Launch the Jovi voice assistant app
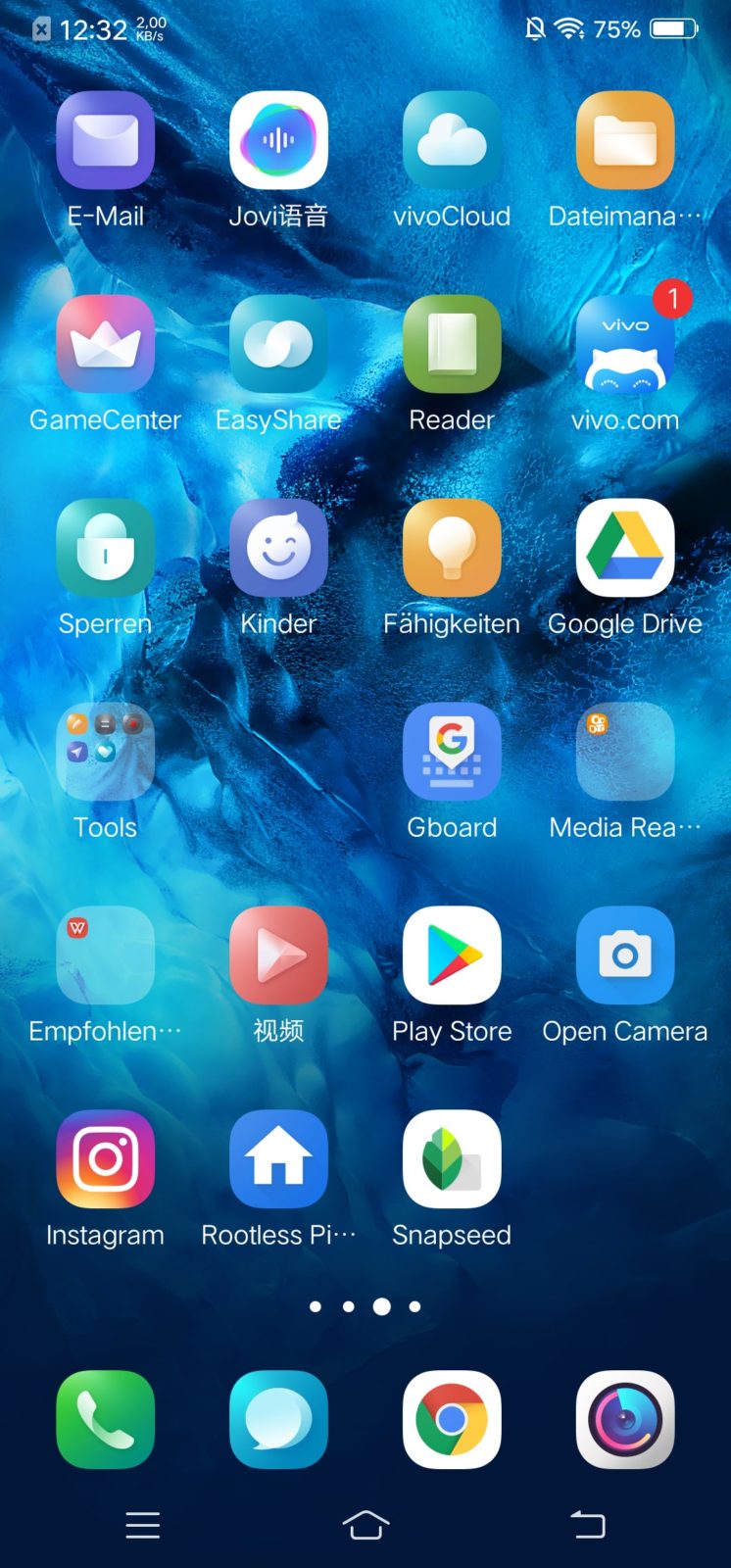This screenshot has width=731, height=1568. [278, 140]
